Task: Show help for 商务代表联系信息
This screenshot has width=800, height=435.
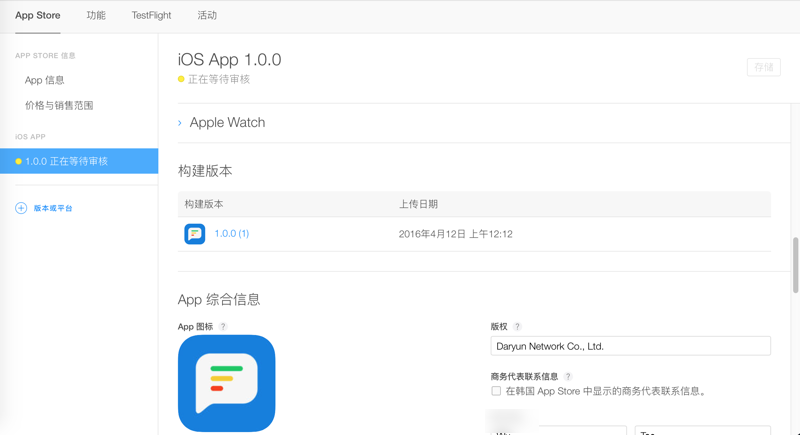Action: [568, 377]
